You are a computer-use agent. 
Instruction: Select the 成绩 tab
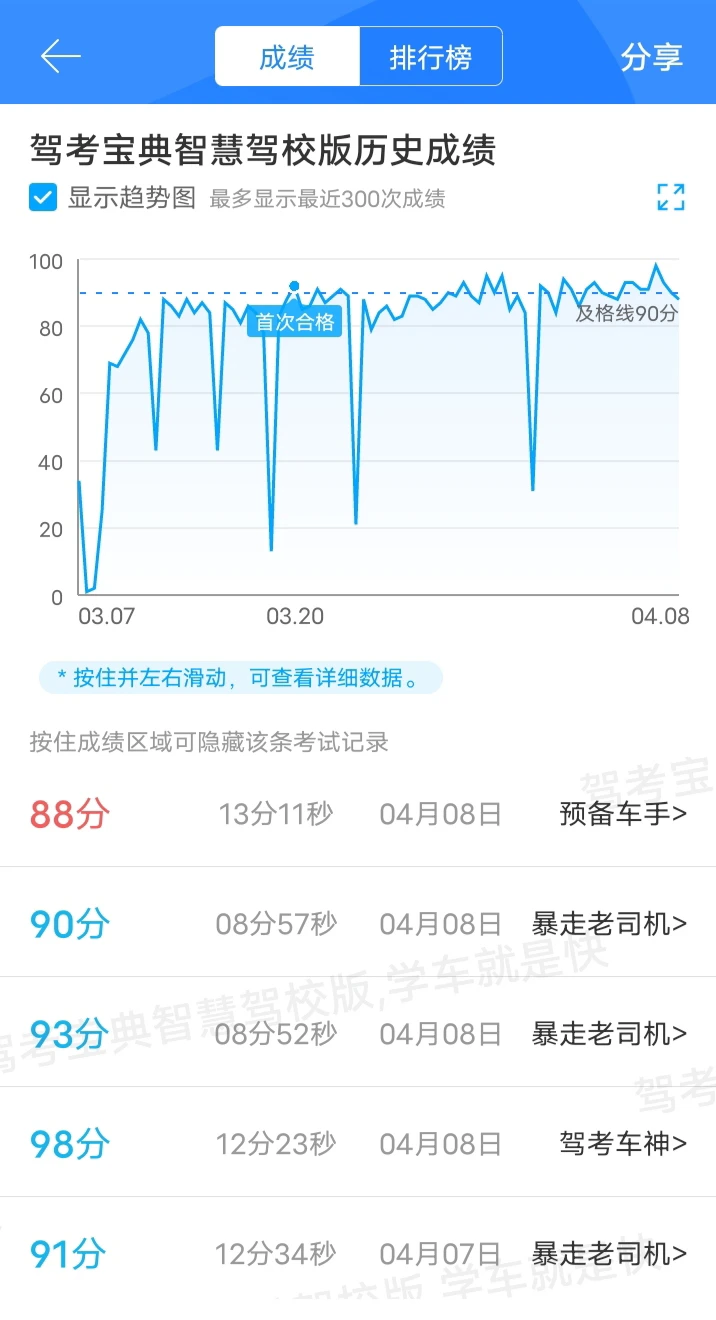tap(287, 57)
